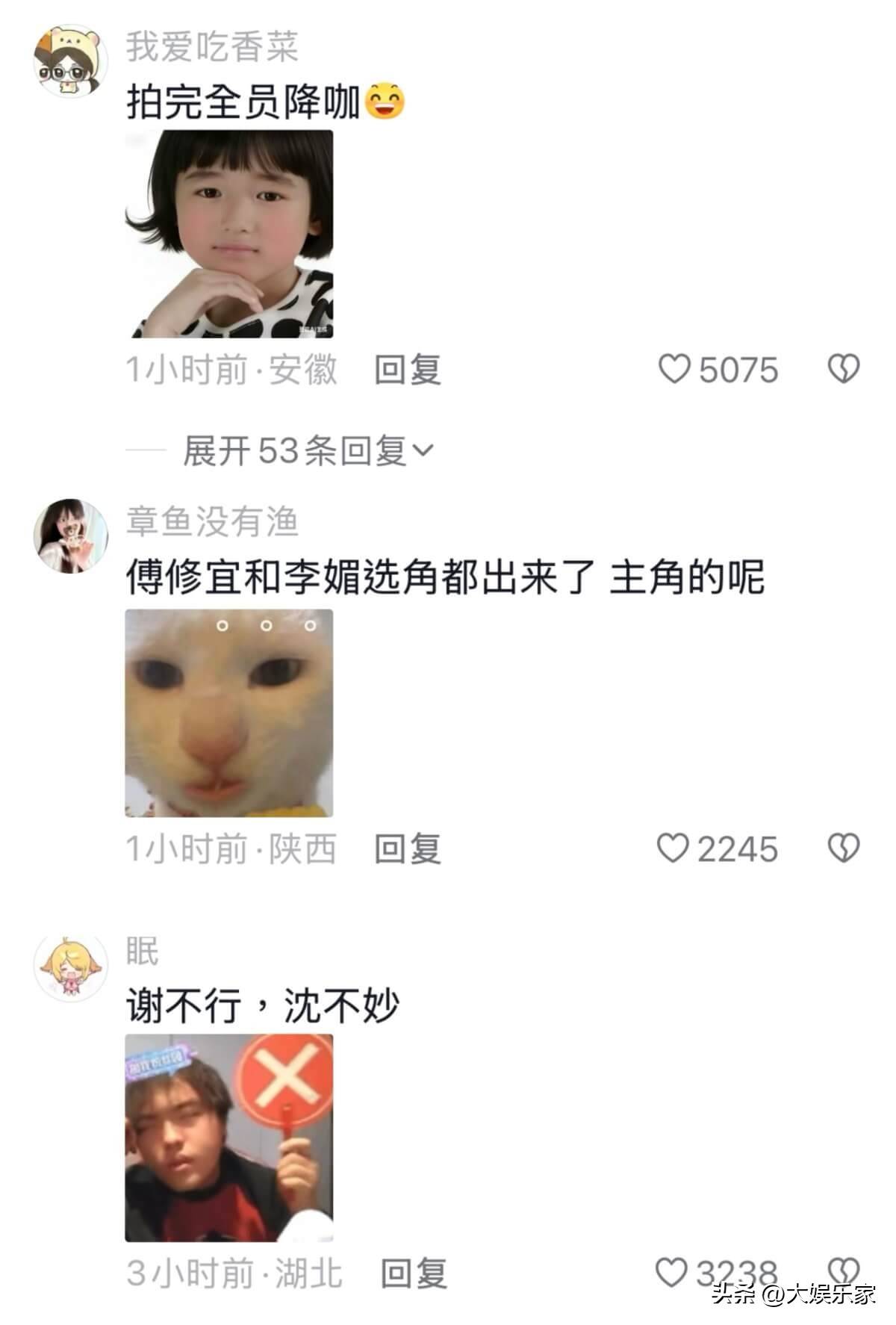Open the image in 眠's comment
The image size is (896, 1325).
[228, 1138]
